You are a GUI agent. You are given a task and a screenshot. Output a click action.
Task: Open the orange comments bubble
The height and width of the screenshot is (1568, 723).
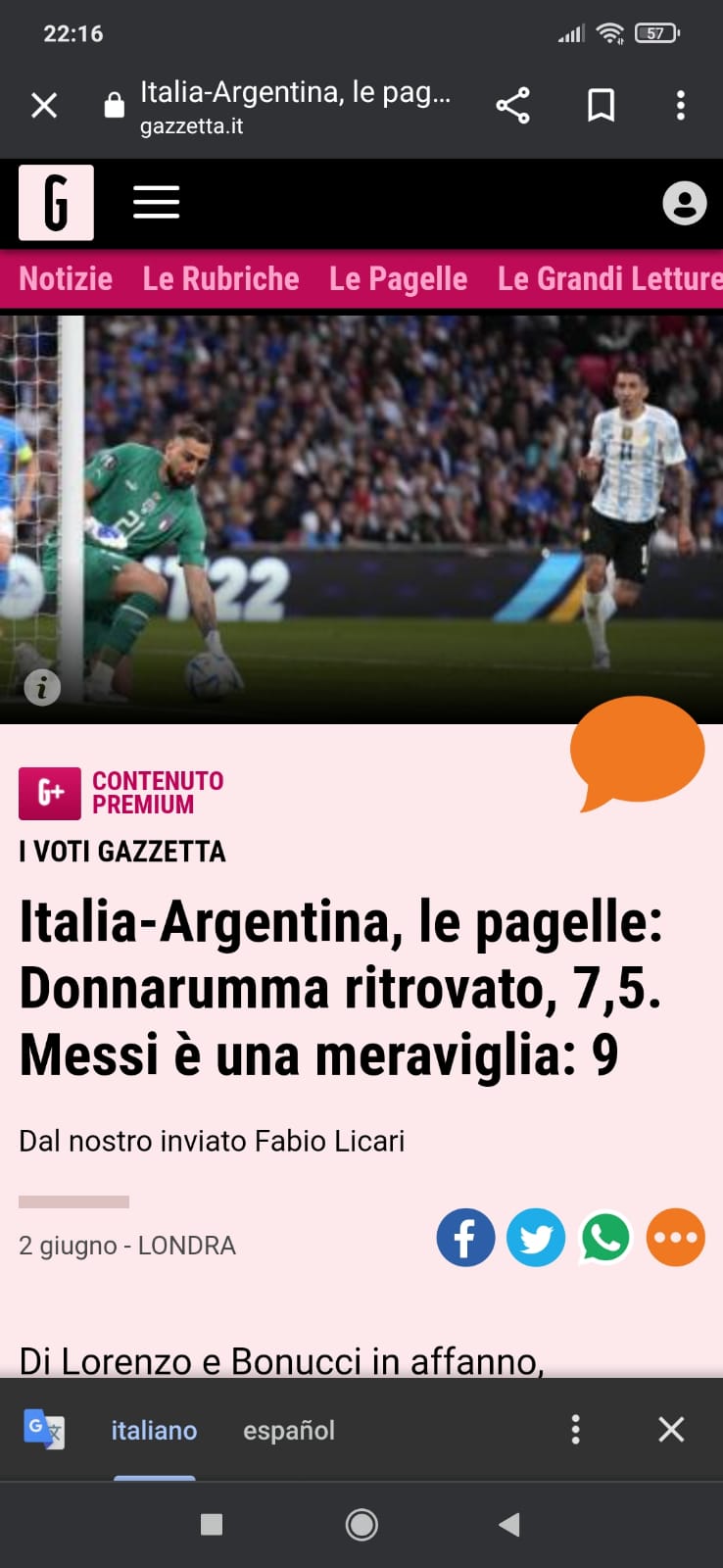[x=637, y=751]
